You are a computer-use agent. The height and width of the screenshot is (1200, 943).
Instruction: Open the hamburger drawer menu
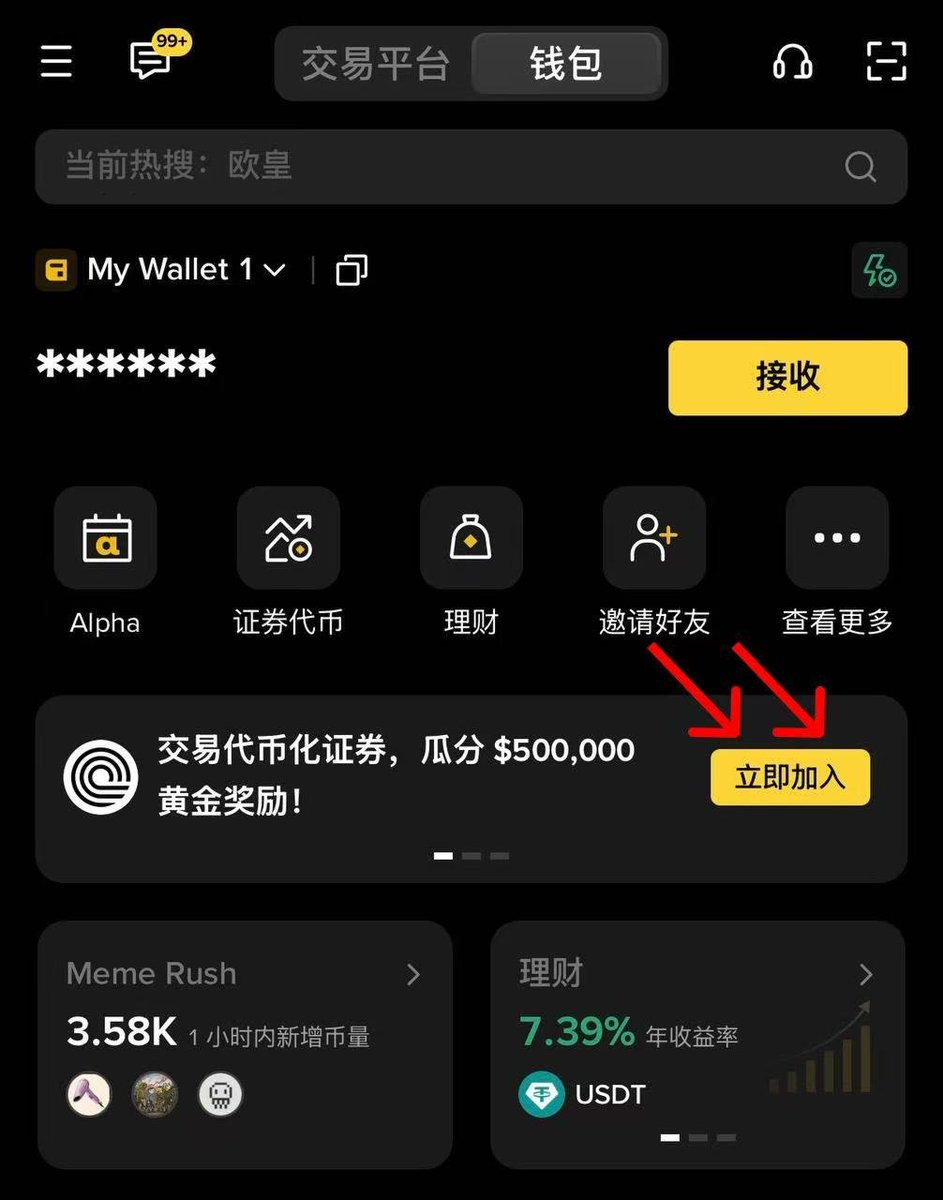(x=56, y=62)
